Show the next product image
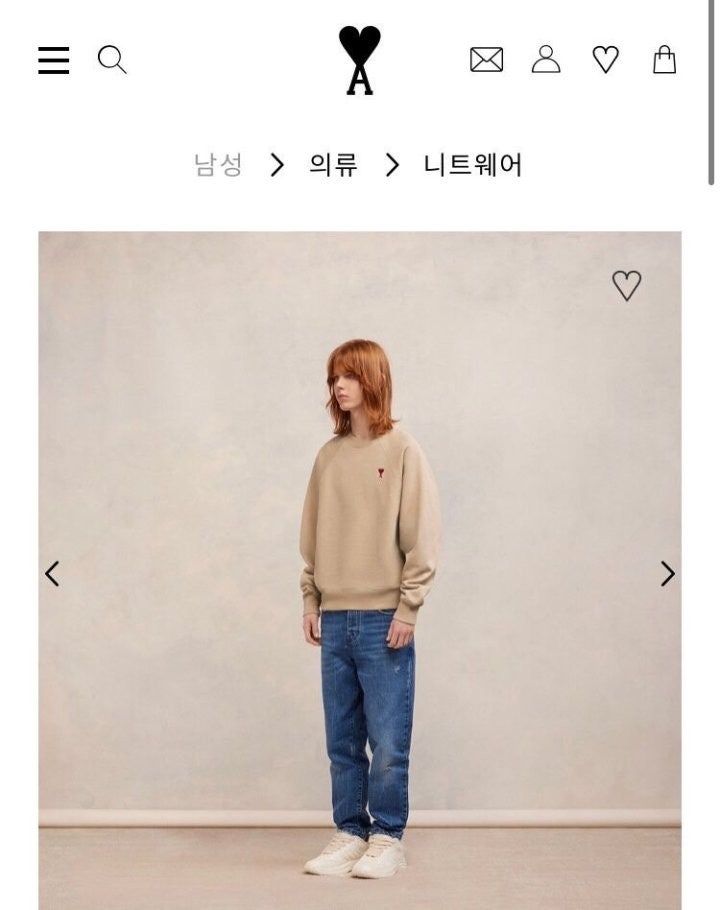Viewport: 720px width, 910px height. pyautogui.click(x=667, y=573)
